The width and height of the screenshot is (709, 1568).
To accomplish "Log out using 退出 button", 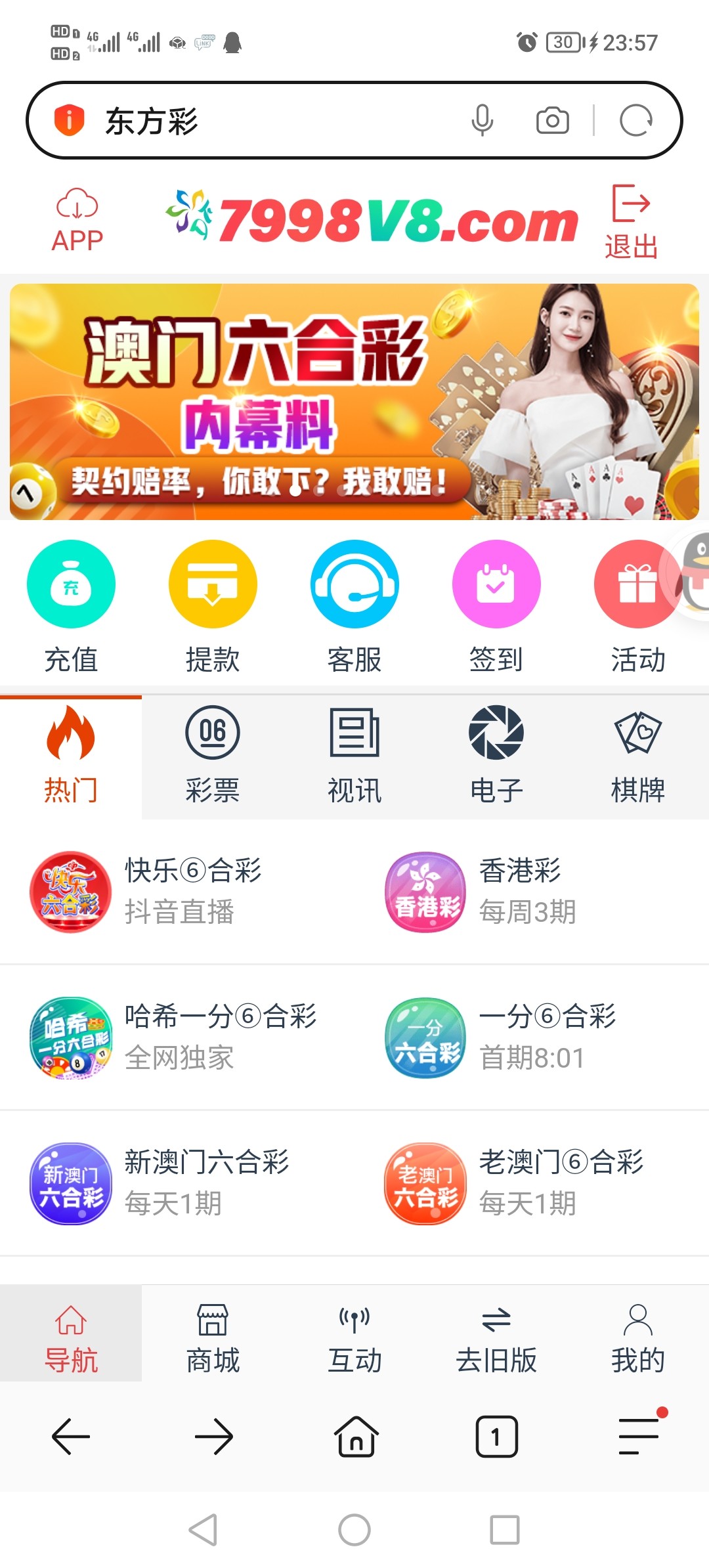I will coord(631,222).
